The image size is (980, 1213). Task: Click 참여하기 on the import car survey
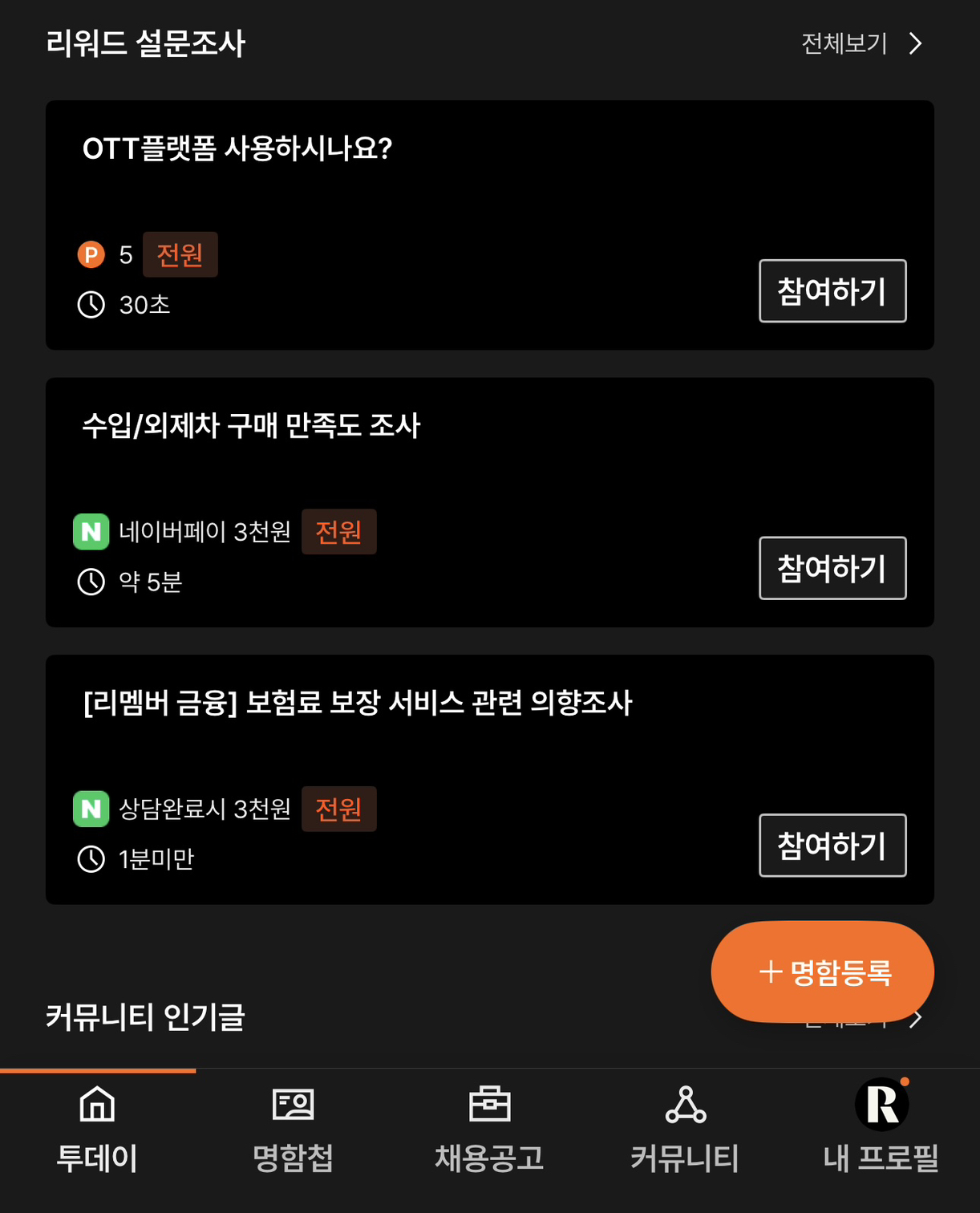[832, 568]
